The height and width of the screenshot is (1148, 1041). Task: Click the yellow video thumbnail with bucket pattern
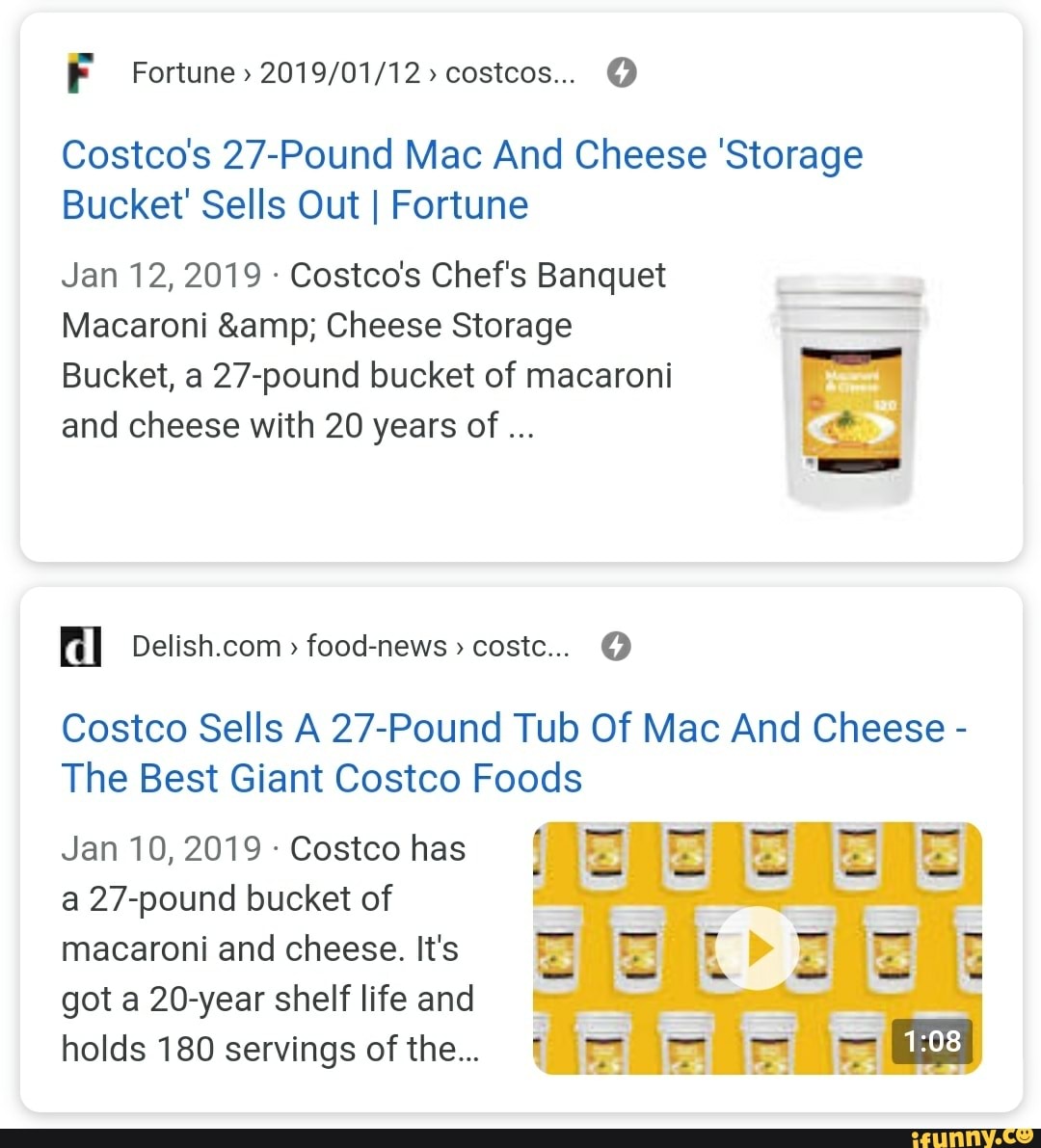click(757, 948)
